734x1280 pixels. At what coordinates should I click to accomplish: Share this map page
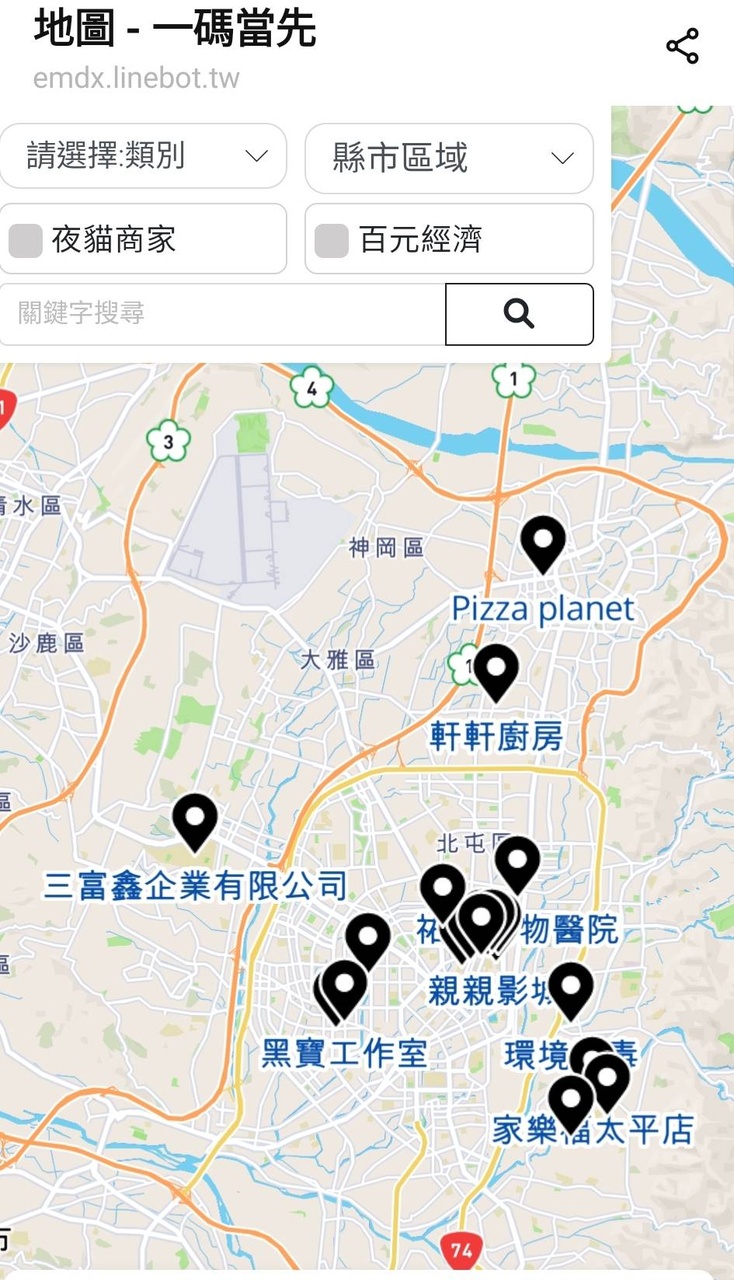[682, 47]
